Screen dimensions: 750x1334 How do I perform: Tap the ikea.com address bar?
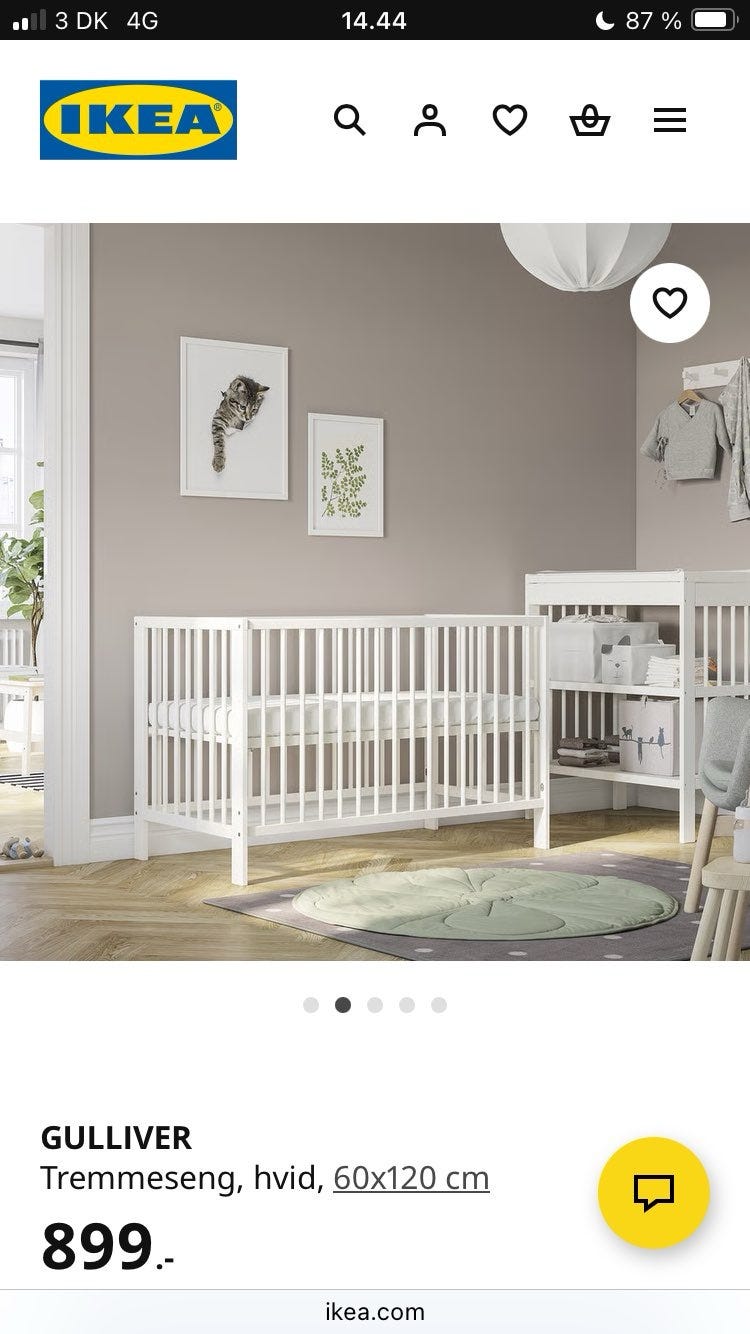coord(375,1312)
